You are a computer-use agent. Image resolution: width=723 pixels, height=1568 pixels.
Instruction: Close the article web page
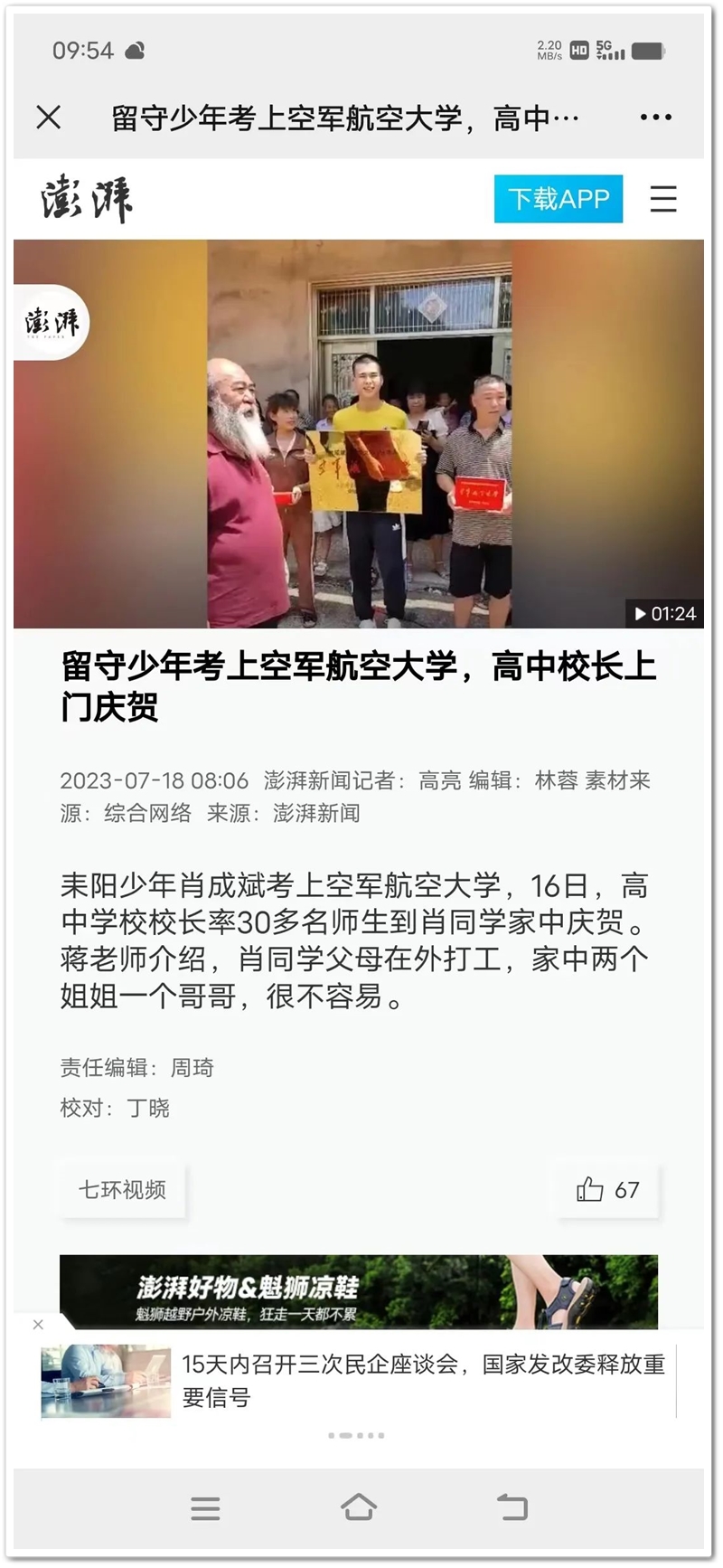(49, 118)
